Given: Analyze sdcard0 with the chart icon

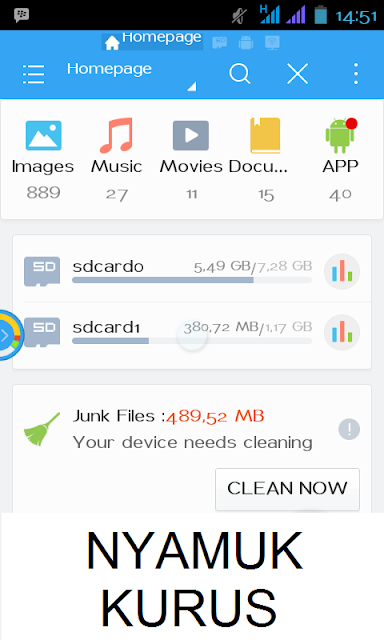Looking at the screenshot, I should pos(342,271).
